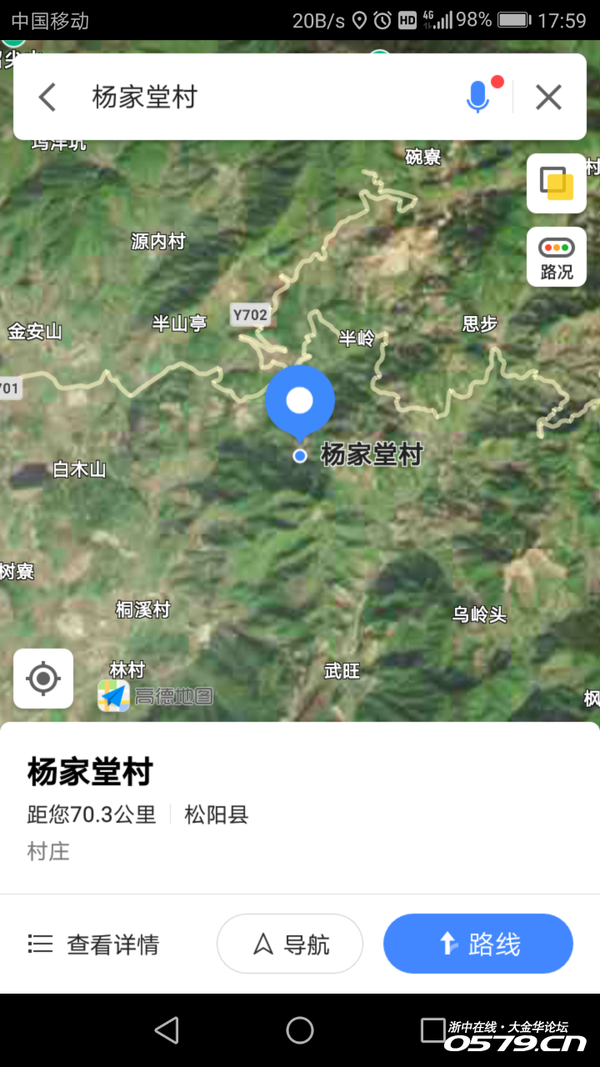
Task: Open 查看详情 for the place
Action: [x=94, y=944]
